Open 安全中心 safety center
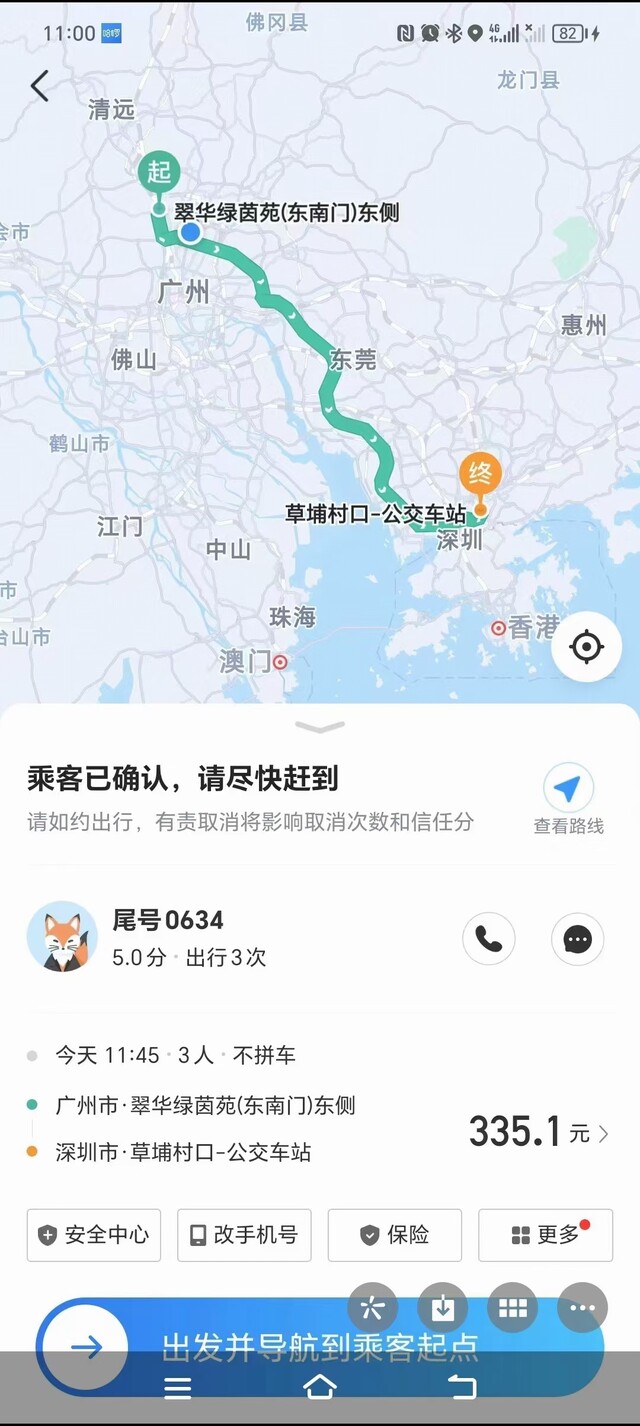 click(94, 1235)
